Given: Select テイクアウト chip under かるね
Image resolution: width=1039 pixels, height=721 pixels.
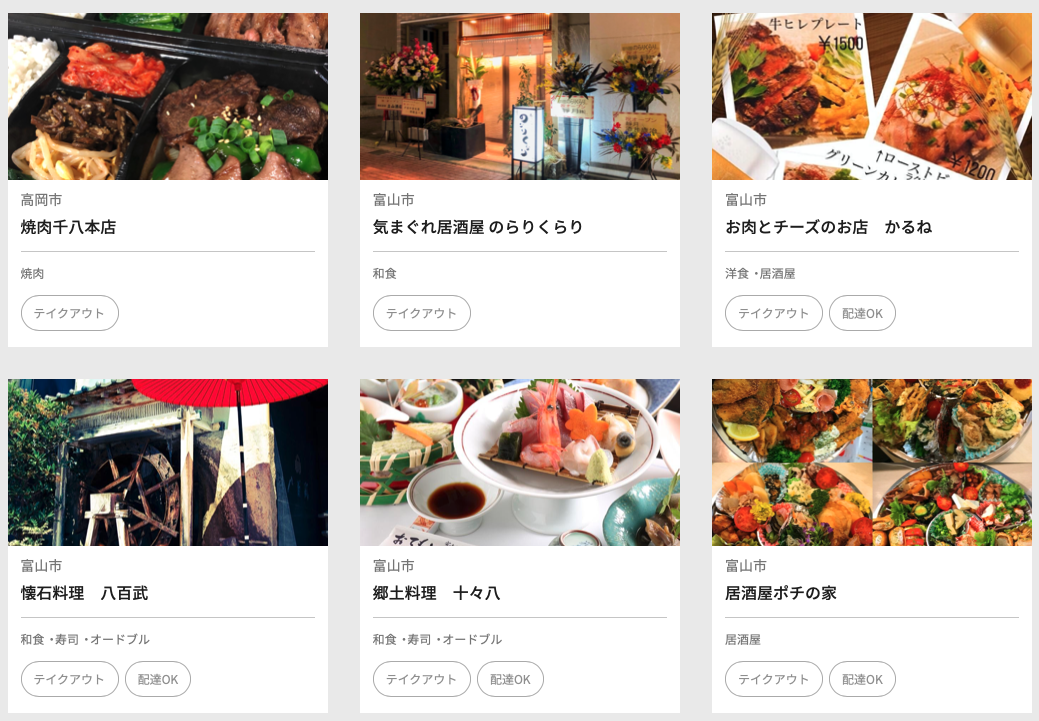Looking at the screenshot, I should click(774, 313).
